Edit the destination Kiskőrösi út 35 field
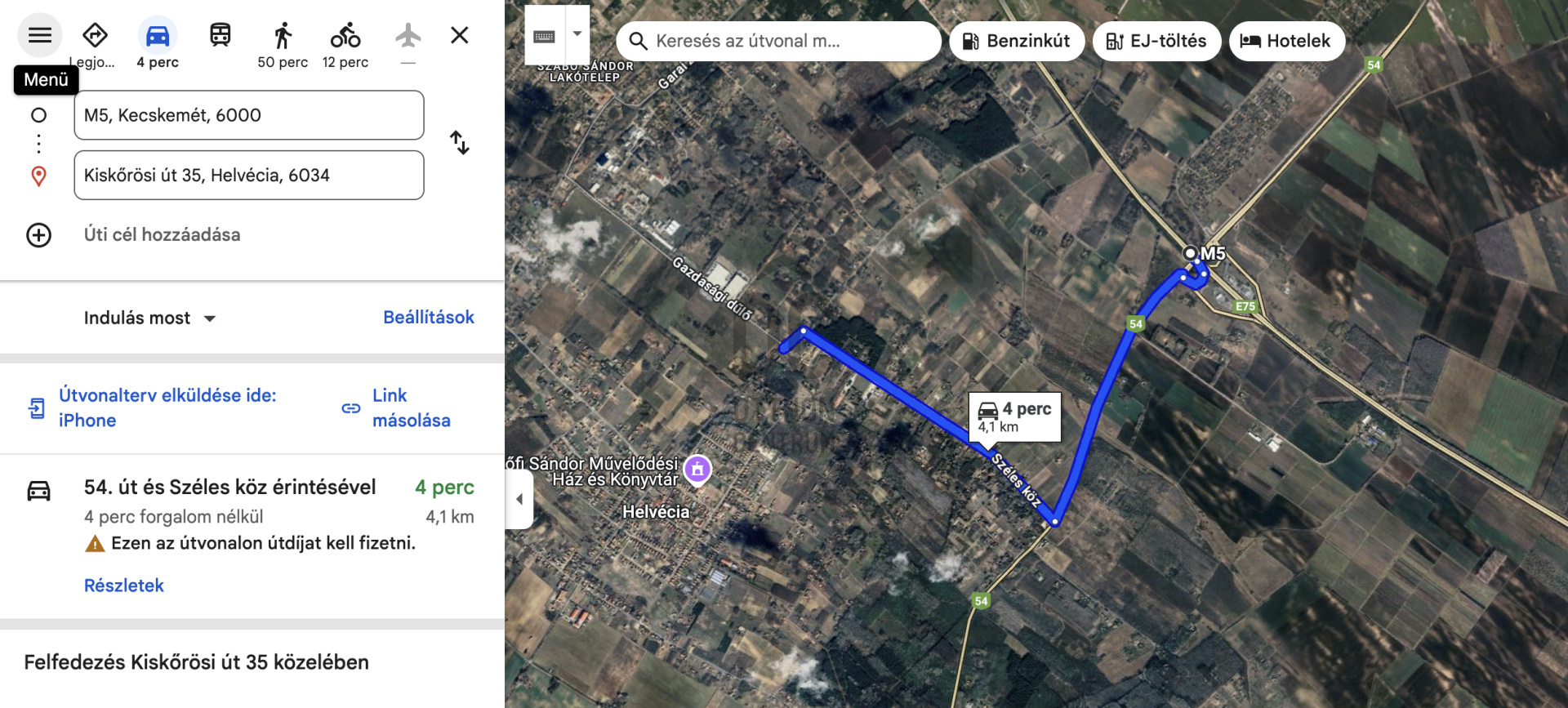1568x708 pixels. tap(248, 175)
